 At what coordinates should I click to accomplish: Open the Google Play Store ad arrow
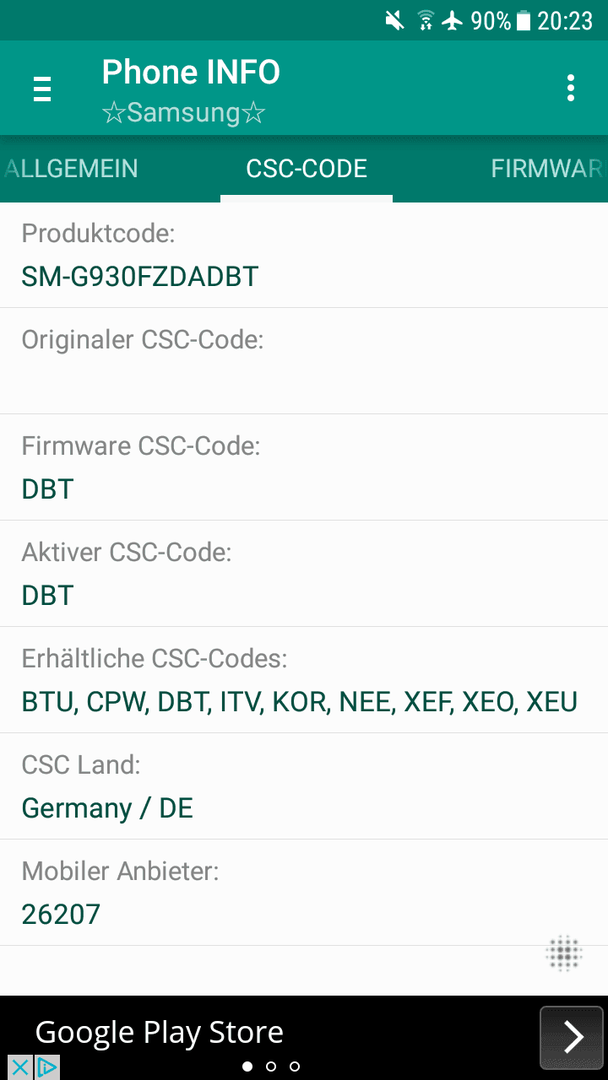tap(571, 1037)
